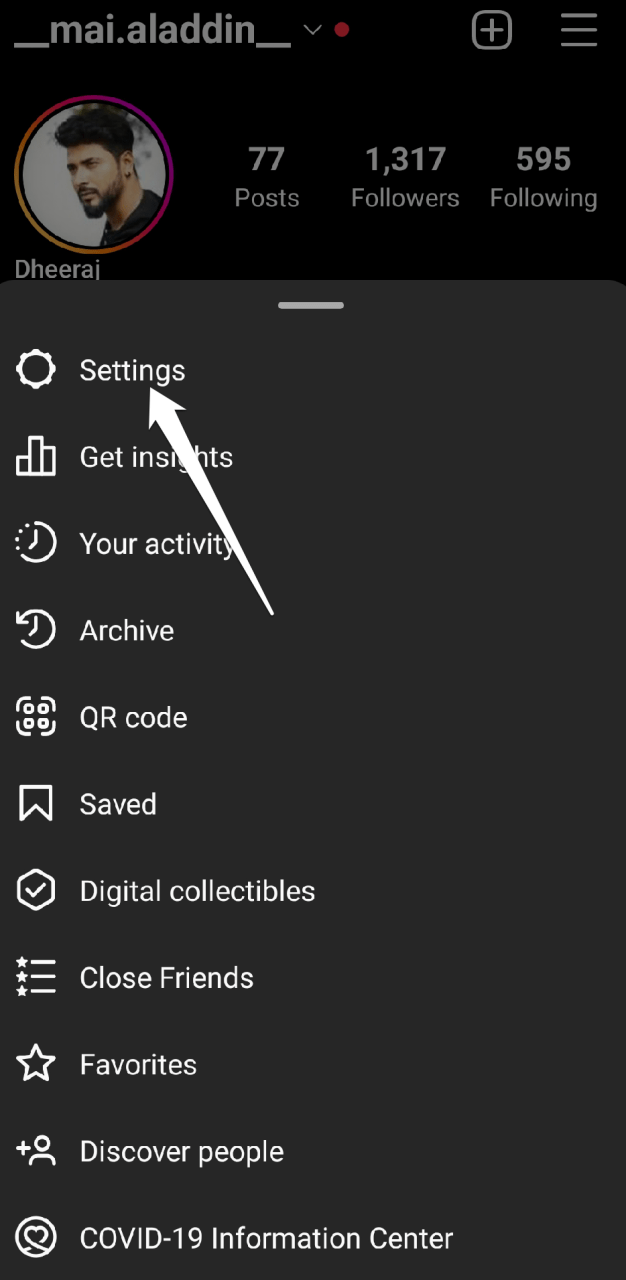Open Settings from the menu
626x1280 pixels.
click(132, 371)
